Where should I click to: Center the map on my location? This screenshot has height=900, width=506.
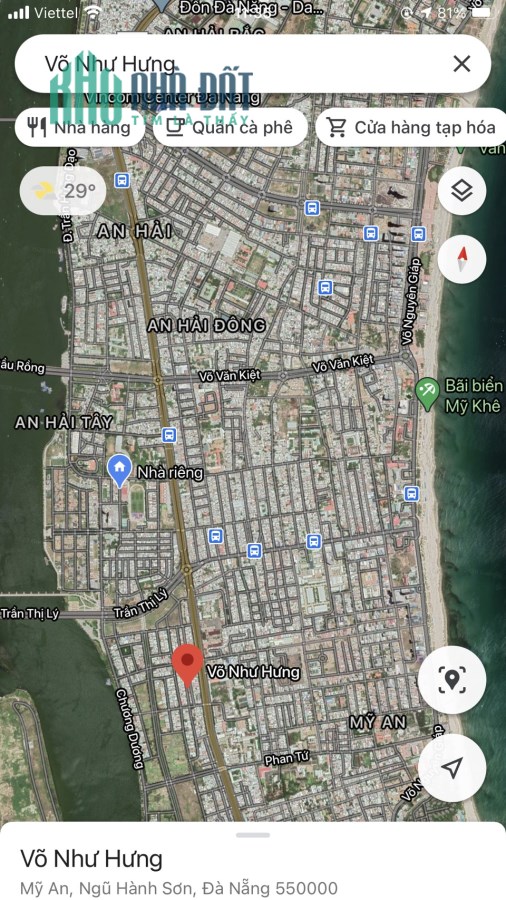coord(452,768)
